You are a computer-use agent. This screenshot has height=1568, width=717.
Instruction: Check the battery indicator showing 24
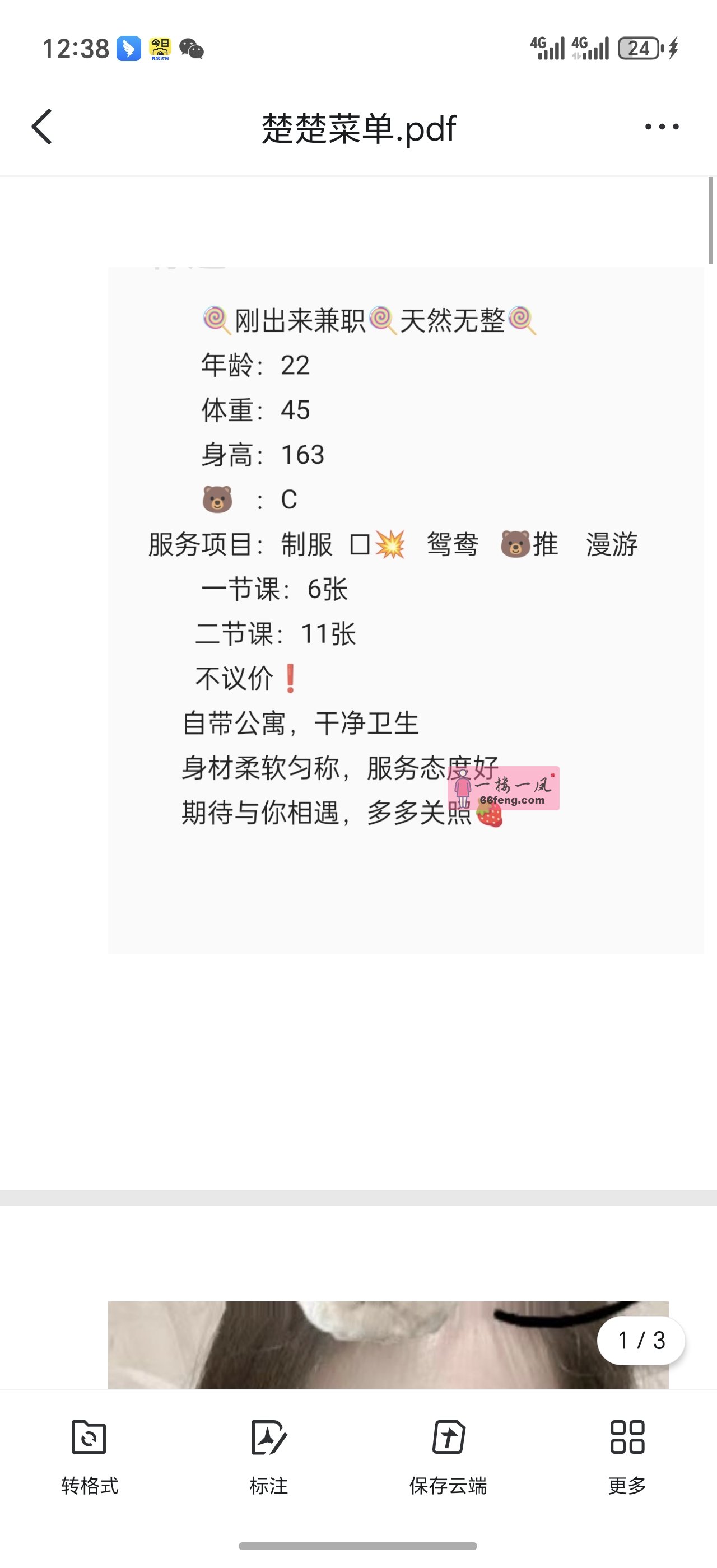click(x=637, y=48)
